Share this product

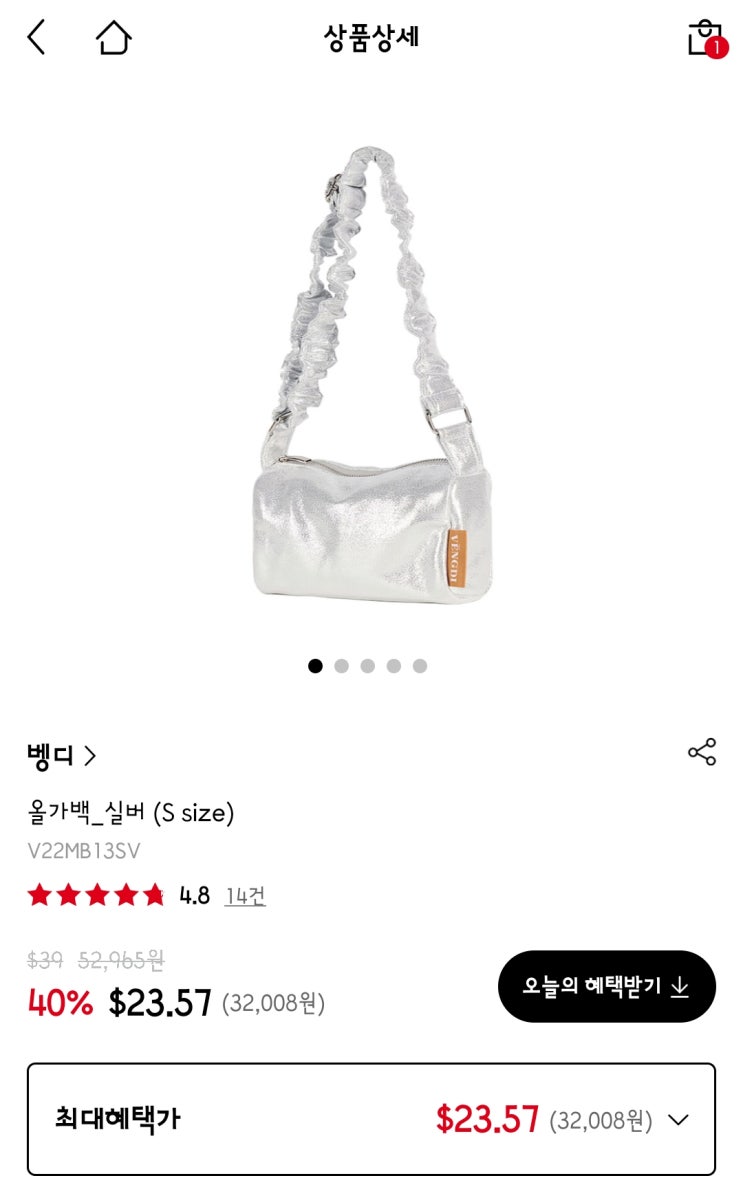pyautogui.click(x=702, y=753)
